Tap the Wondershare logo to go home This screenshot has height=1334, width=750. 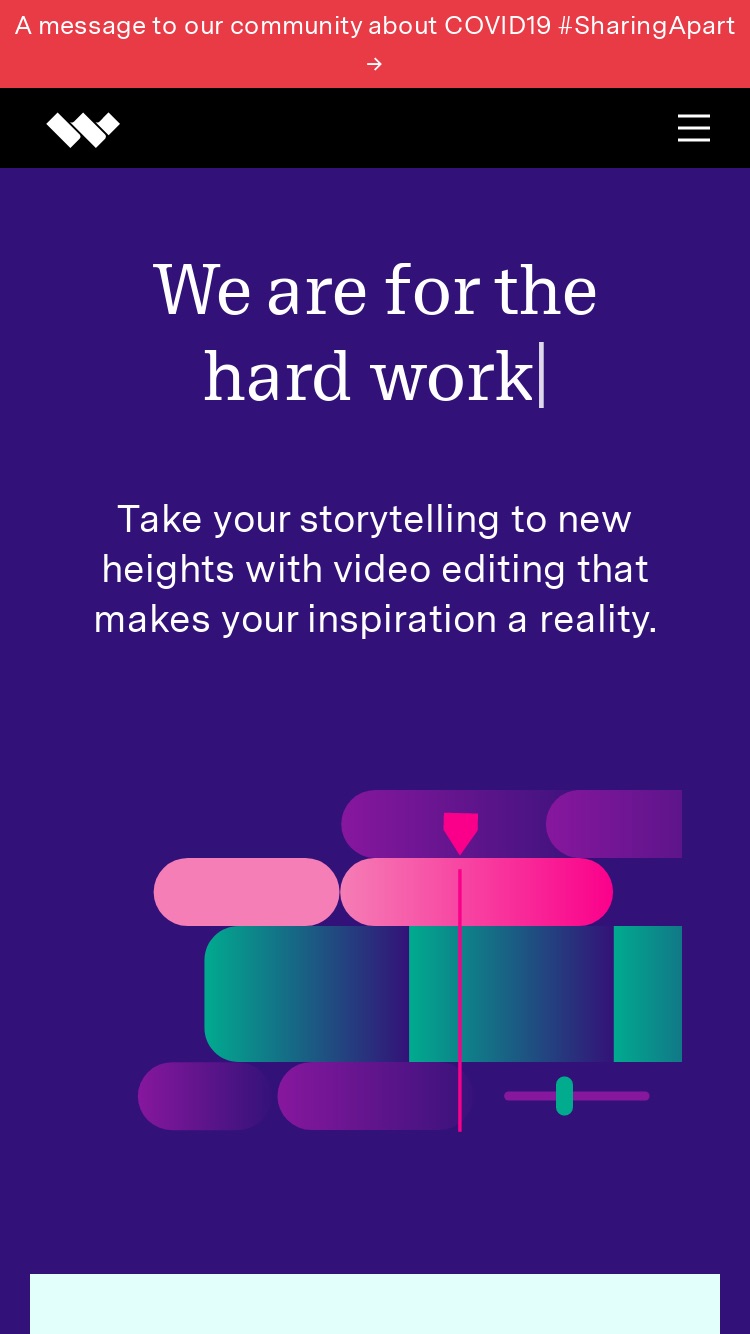click(83, 129)
